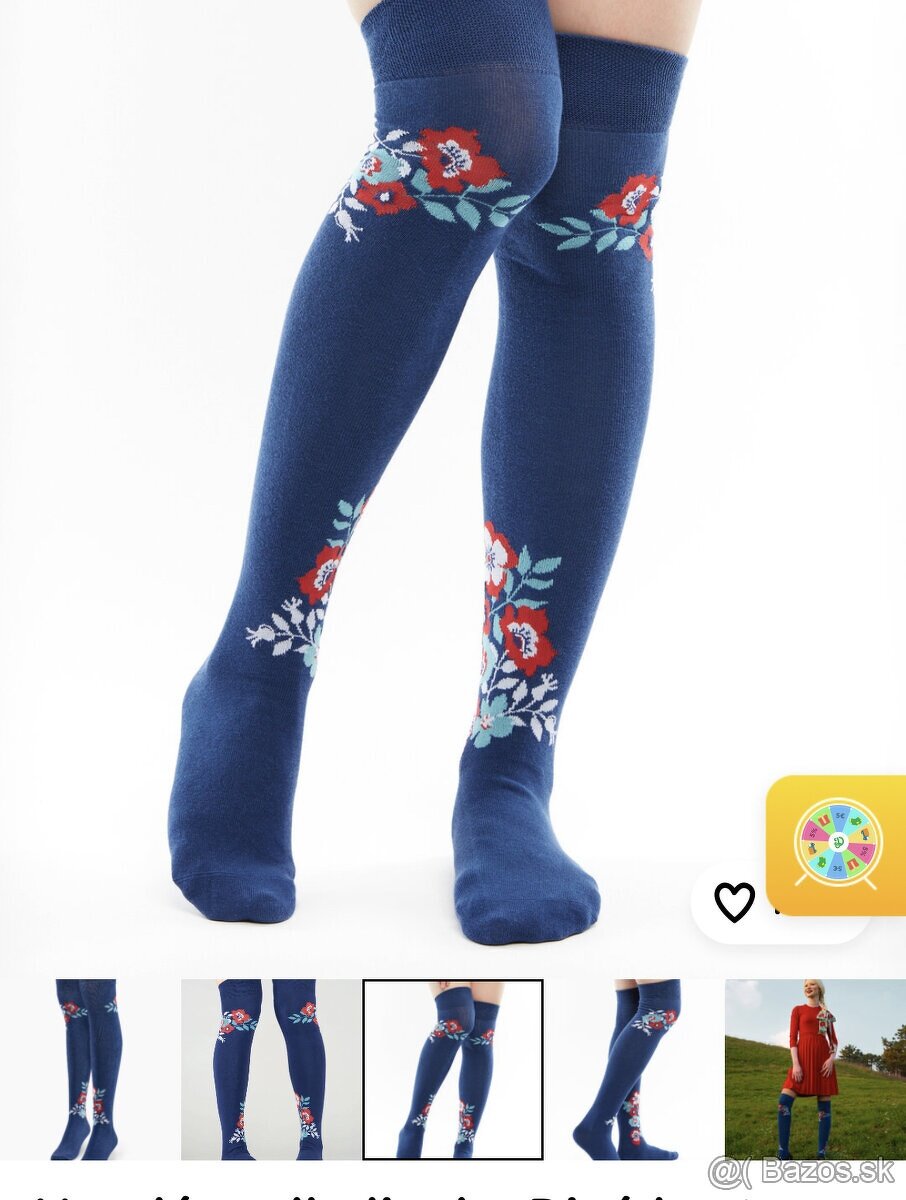
Task: Open the cropped first thumbnail at the gallery start
Action: tap(88, 1069)
